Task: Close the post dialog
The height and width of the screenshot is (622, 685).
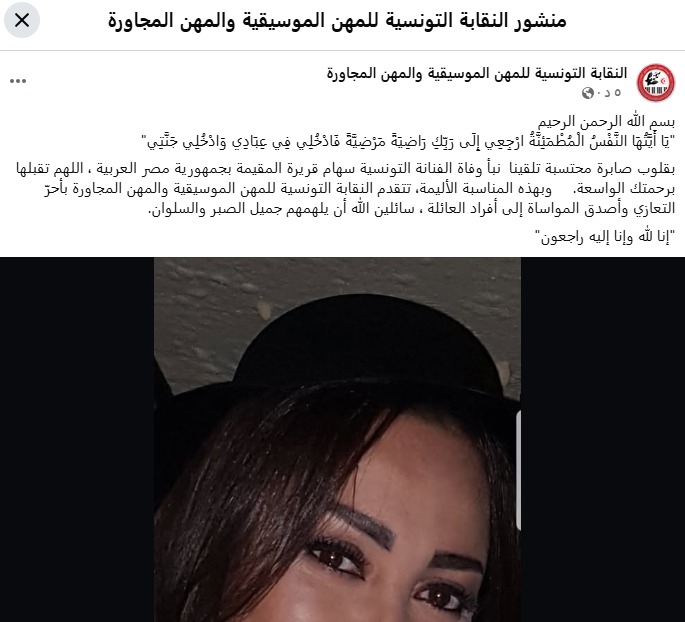Action: coord(21,20)
